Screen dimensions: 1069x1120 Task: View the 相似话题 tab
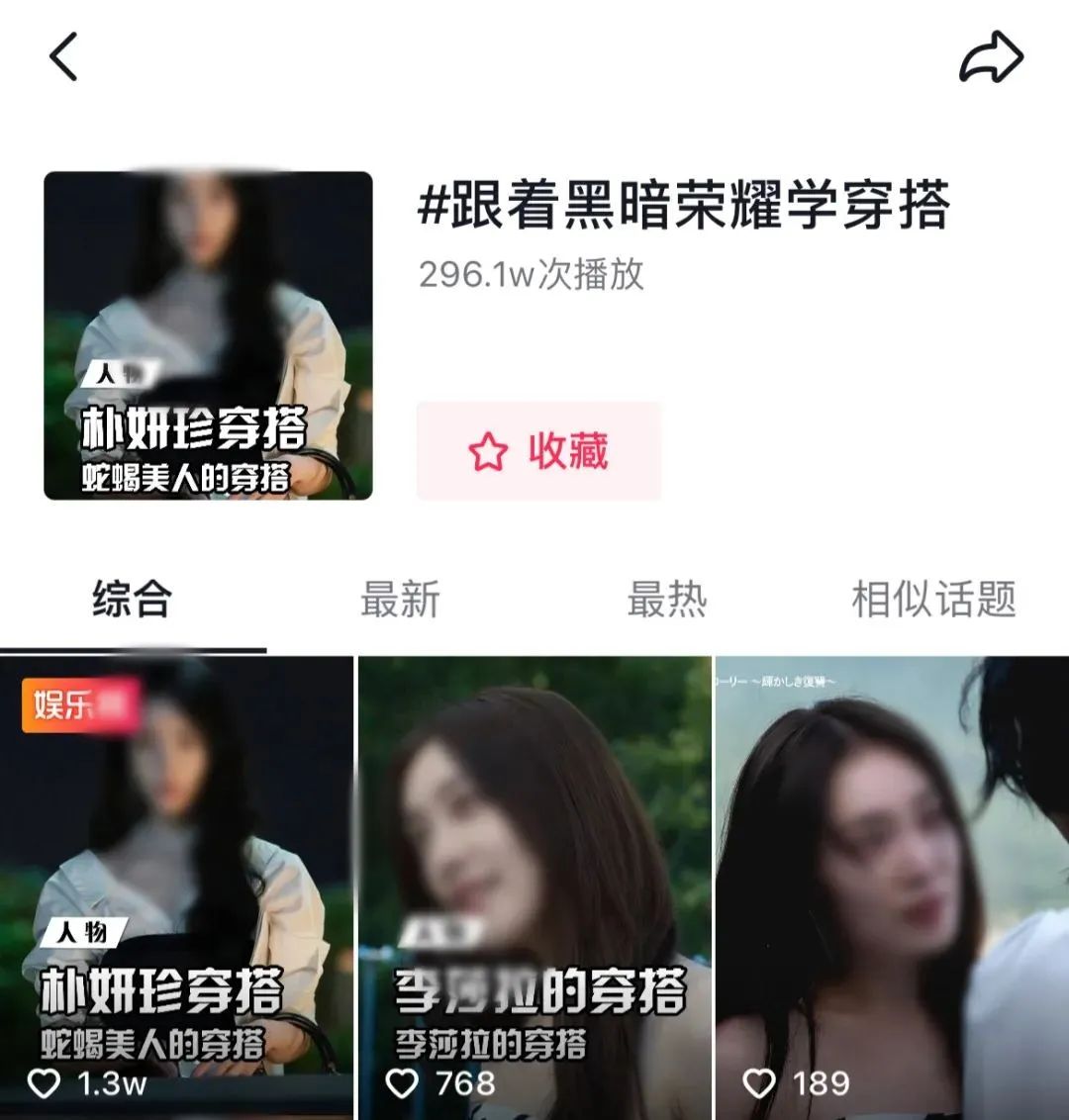click(933, 600)
